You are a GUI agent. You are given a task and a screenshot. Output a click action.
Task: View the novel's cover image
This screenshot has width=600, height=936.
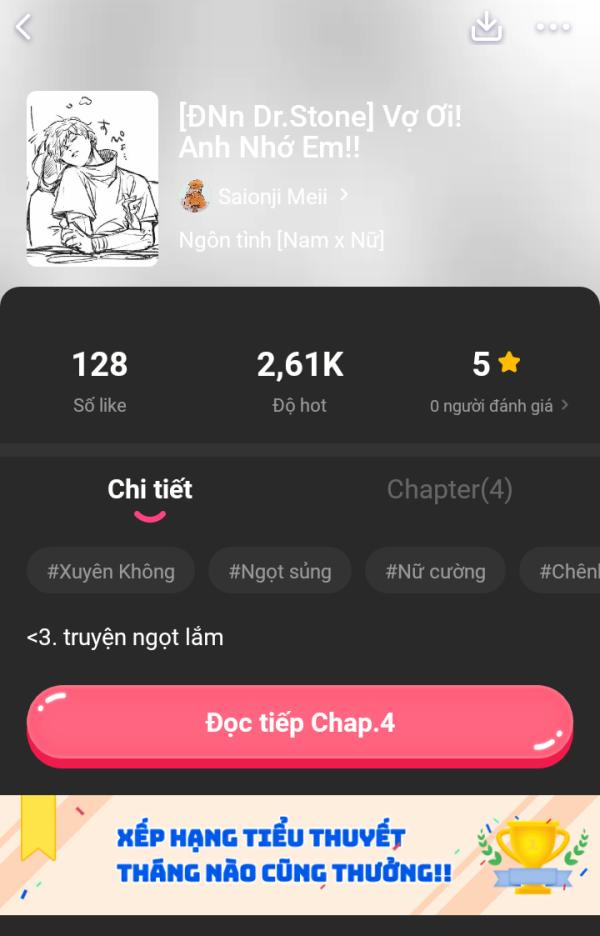92,179
